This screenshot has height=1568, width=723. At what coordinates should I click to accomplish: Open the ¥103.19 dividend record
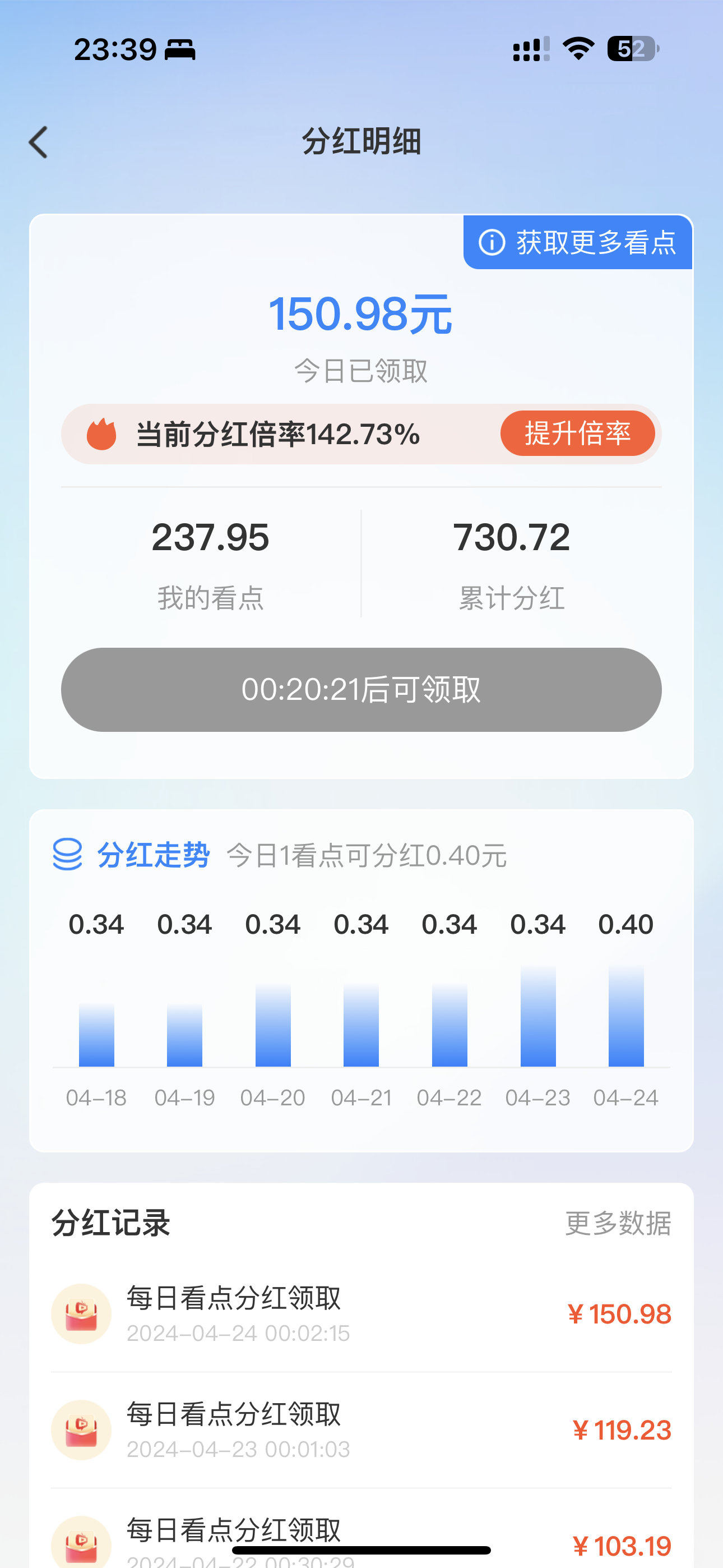[361, 1529]
